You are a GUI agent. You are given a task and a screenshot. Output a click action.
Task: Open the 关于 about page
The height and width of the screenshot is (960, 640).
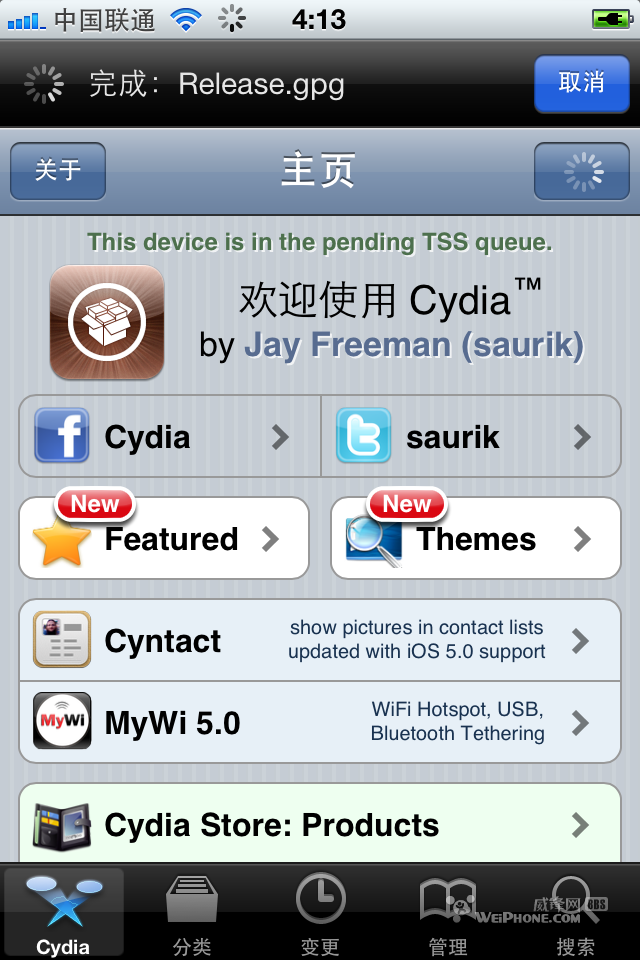[x=58, y=171]
